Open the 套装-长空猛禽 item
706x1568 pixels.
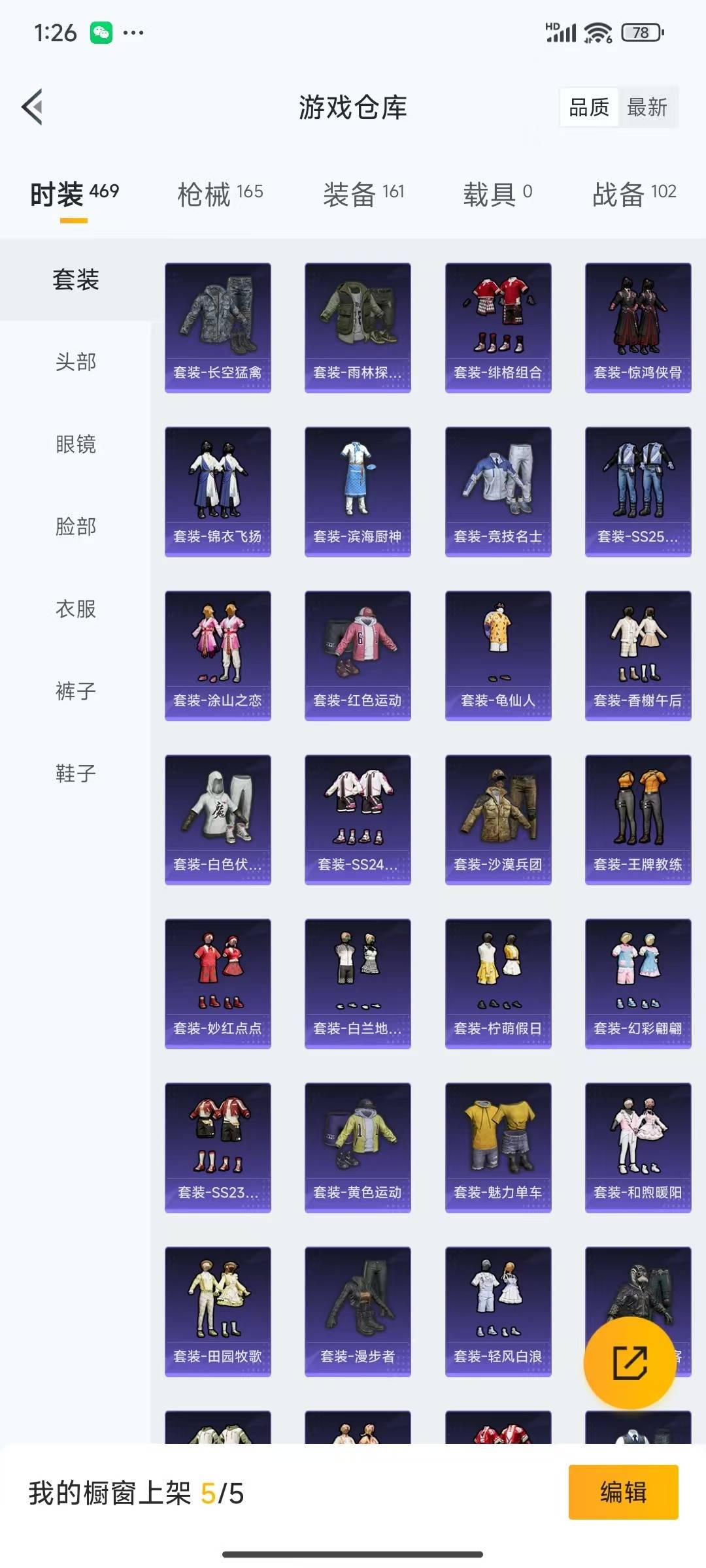coord(218,327)
